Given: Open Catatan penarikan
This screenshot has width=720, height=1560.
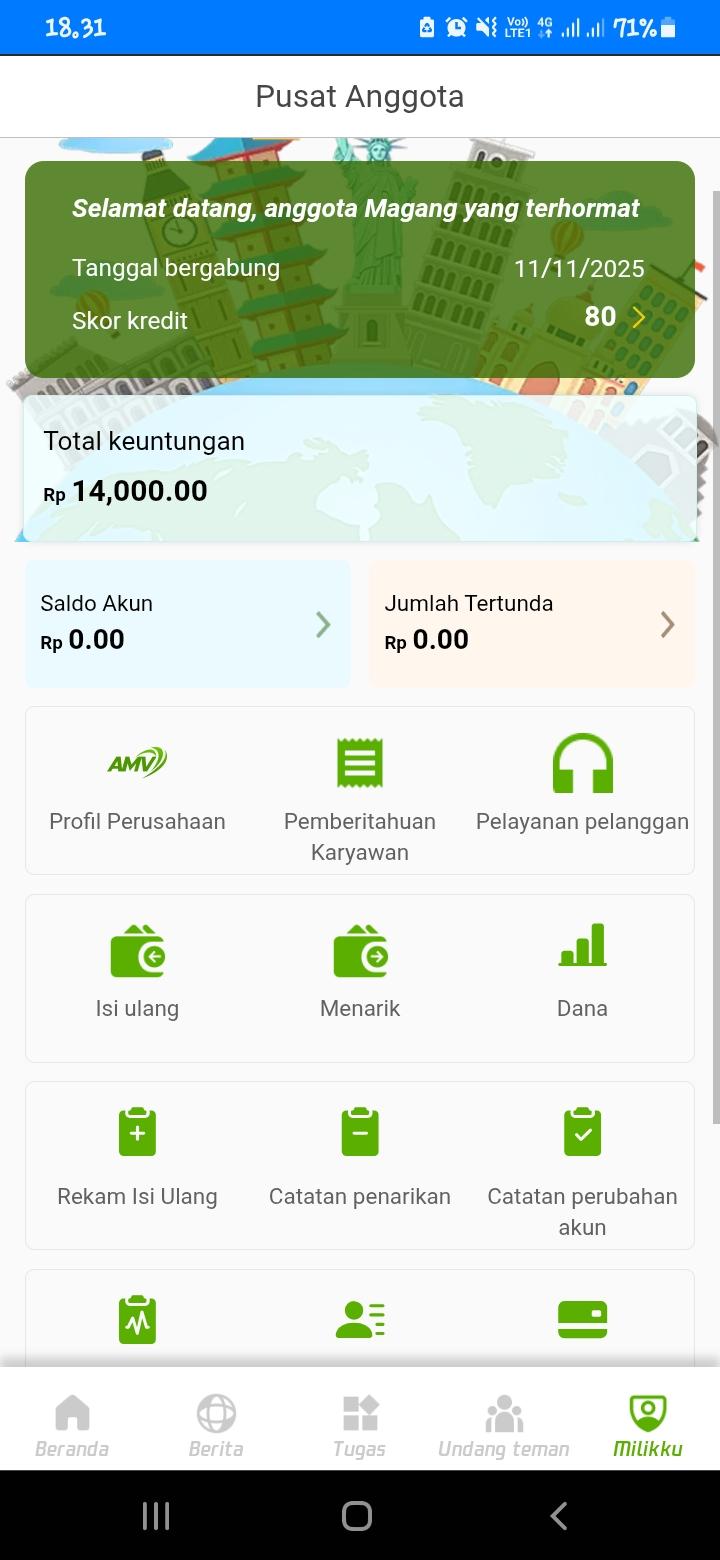Looking at the screenshot, I should pos(360,1160).
